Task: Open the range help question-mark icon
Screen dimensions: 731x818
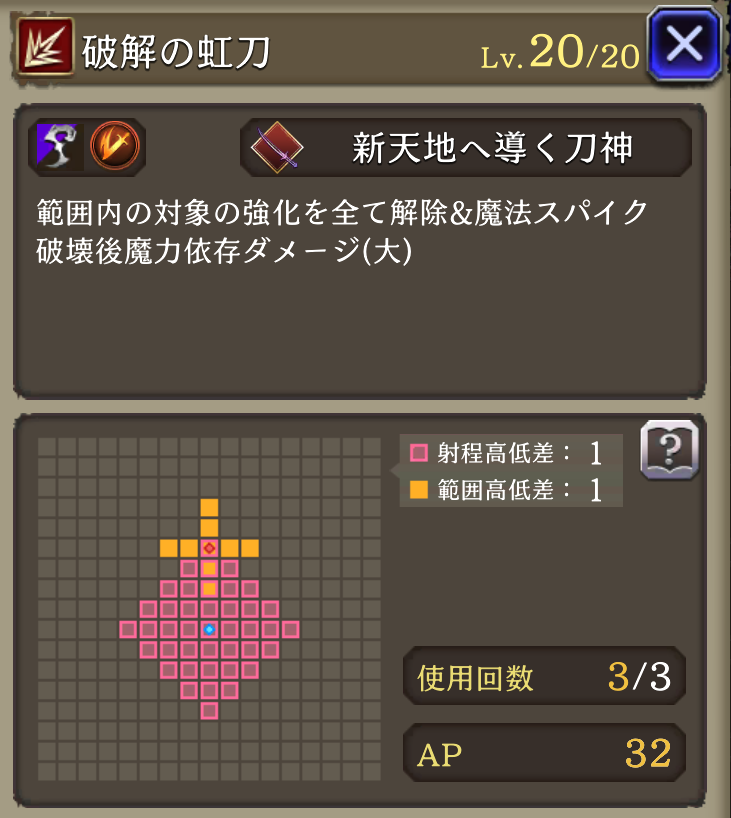Action: [669, 451]
